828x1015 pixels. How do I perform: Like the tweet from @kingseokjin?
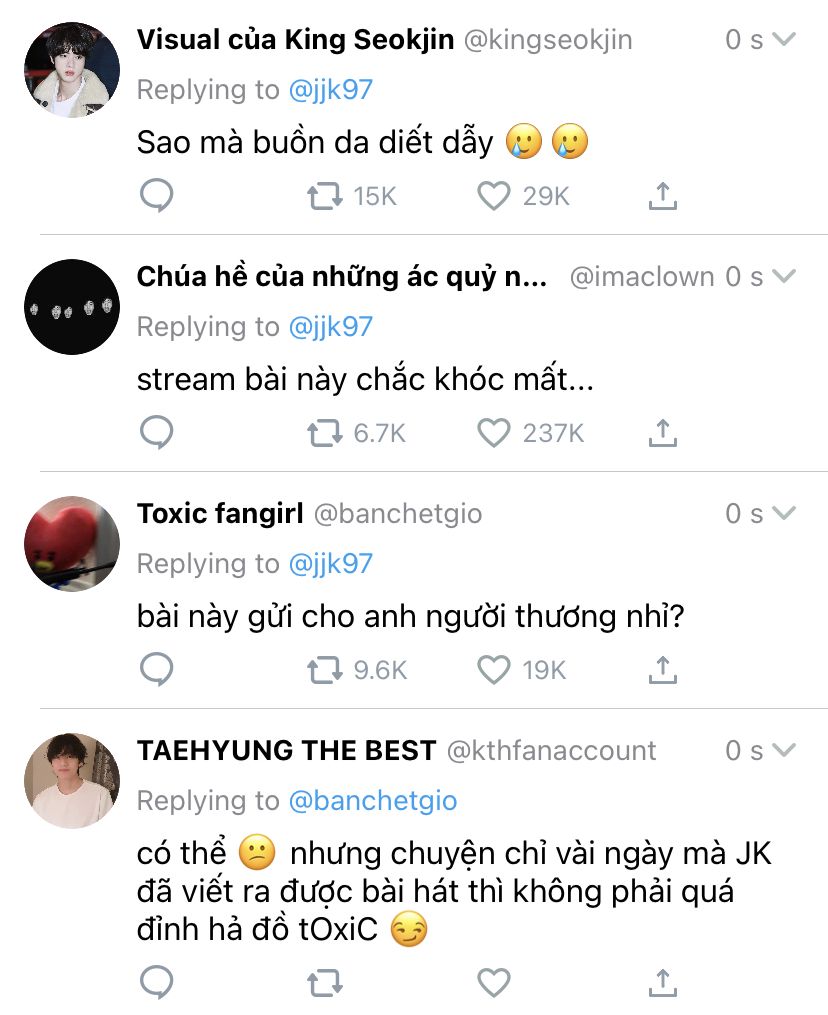pyautogui.click(x=493, y=196)
